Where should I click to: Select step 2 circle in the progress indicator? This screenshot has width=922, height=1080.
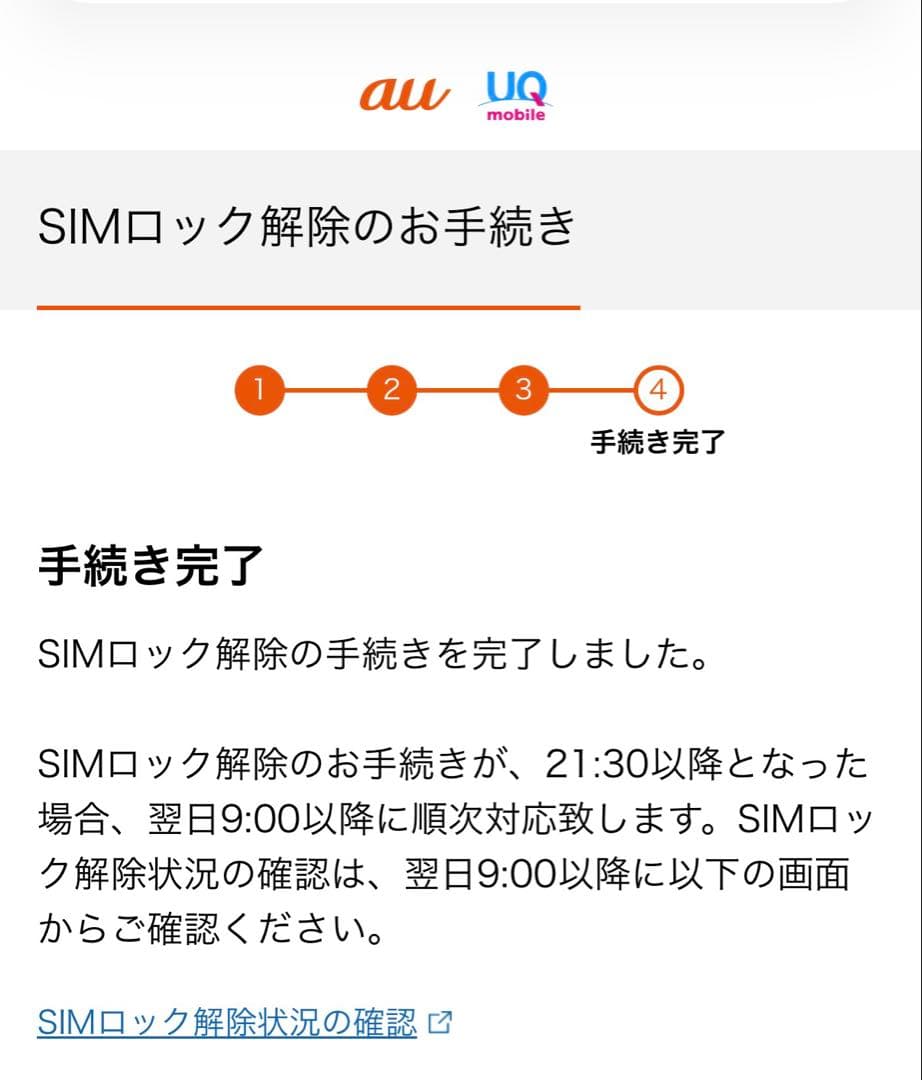pyautogui.click(x=392, y=390)
